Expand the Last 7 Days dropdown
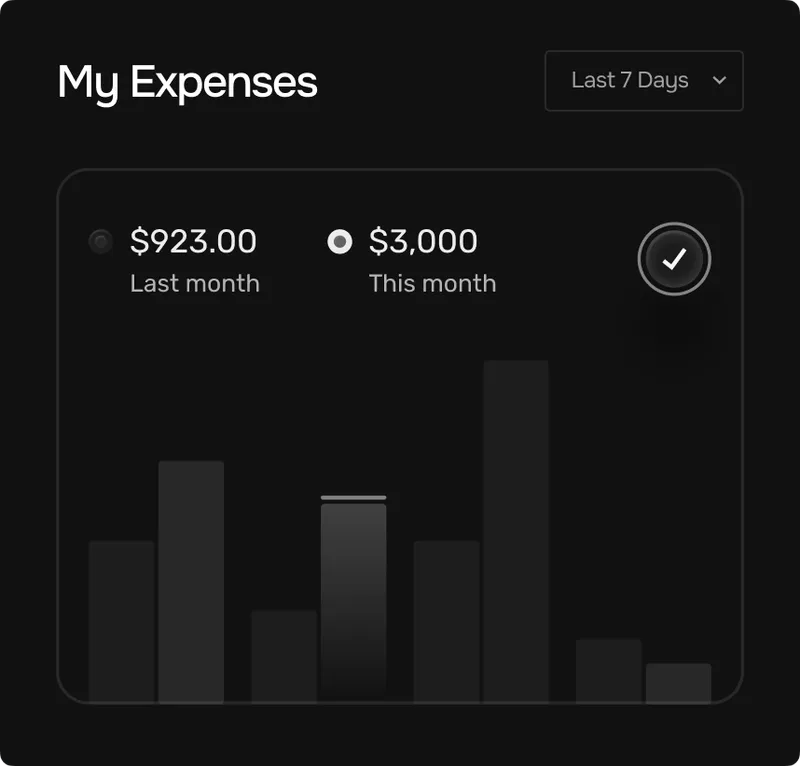This screenshot has height=766, width=800. point(644,81)
